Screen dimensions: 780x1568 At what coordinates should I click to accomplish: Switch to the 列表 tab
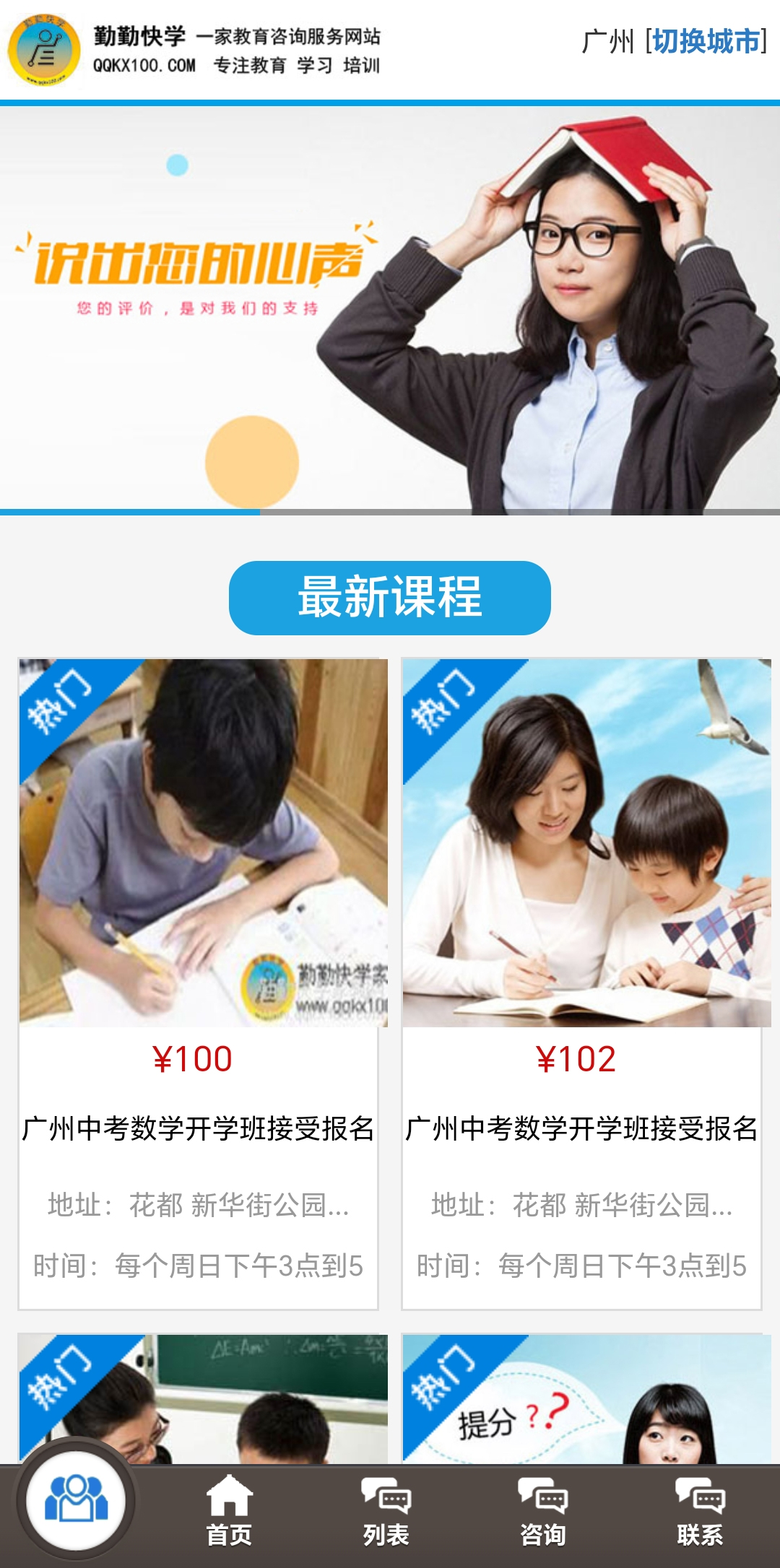[386, 1512]
